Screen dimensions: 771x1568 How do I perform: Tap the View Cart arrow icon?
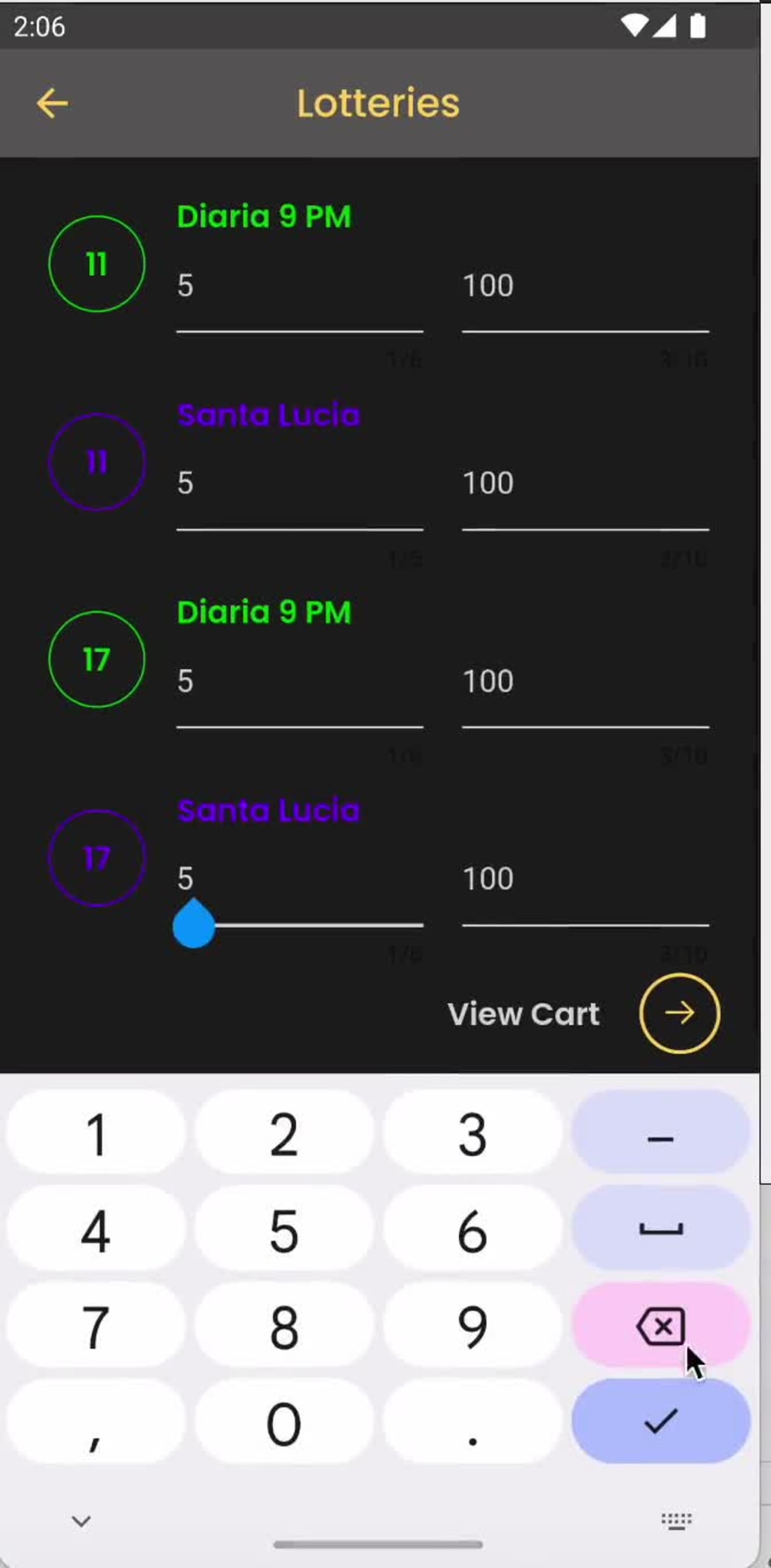[x=678, y=1013]
